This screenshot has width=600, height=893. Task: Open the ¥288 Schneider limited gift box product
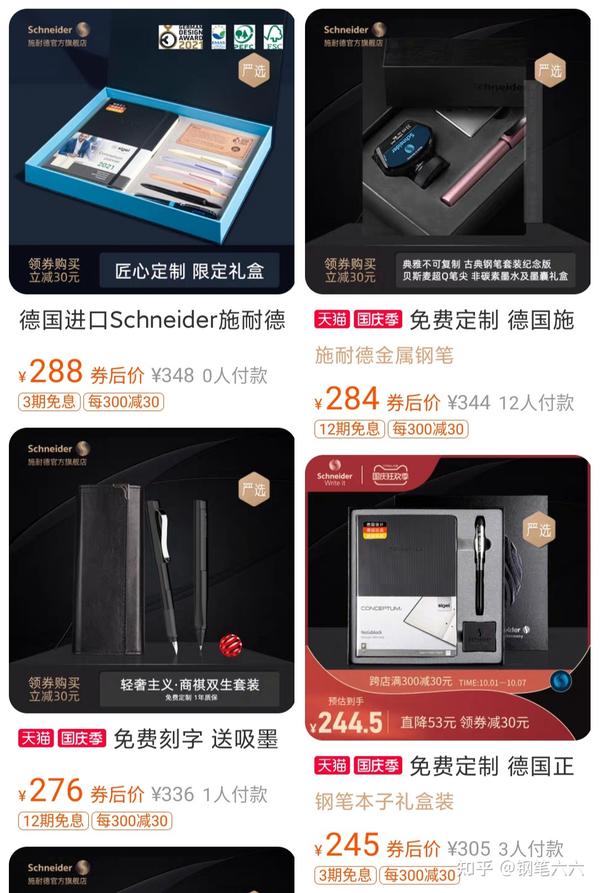(152, 152)
